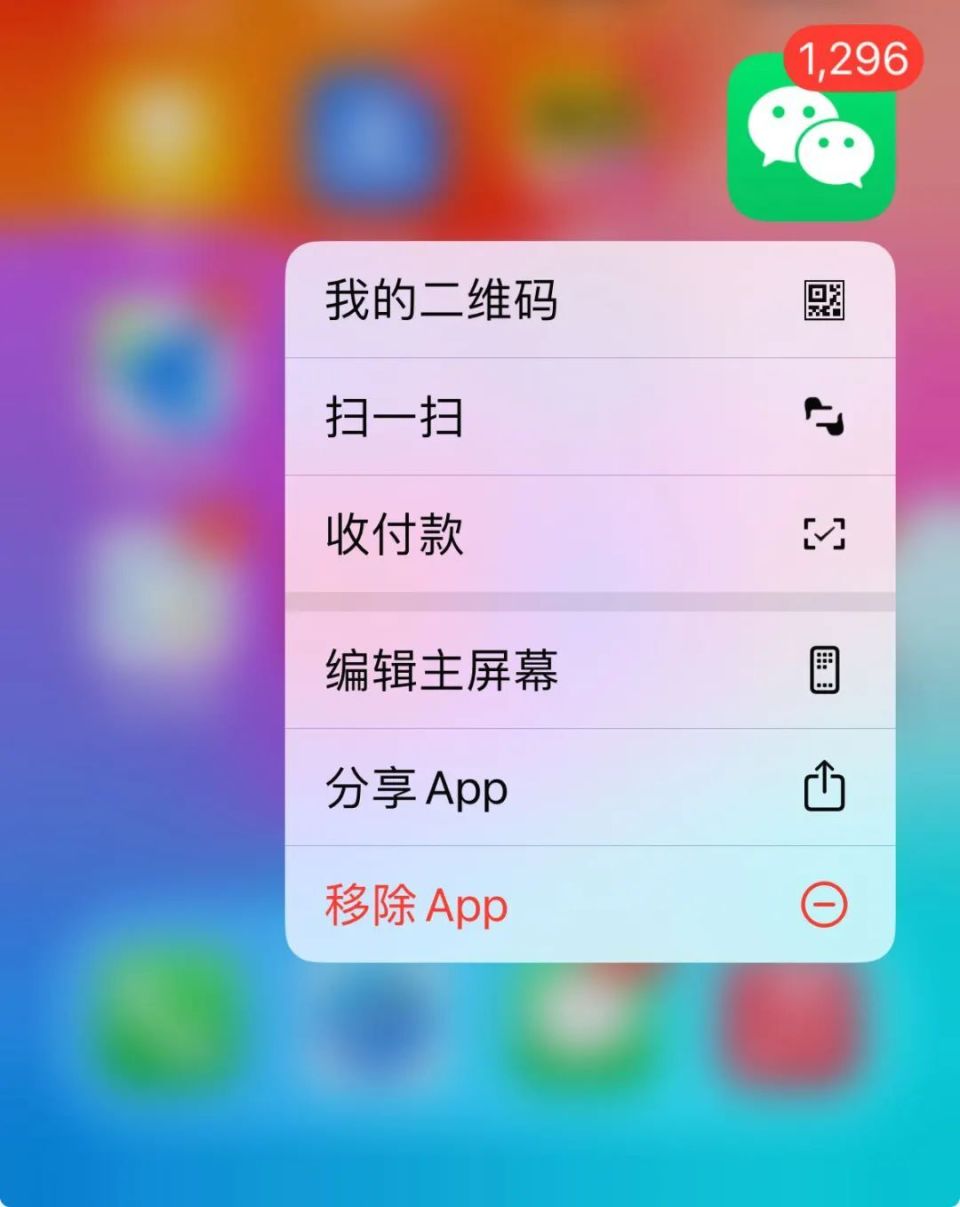The width and height of the screenshot is (960, 1207).
Task: Open the WeChat app icon
Action: [810, 136]
